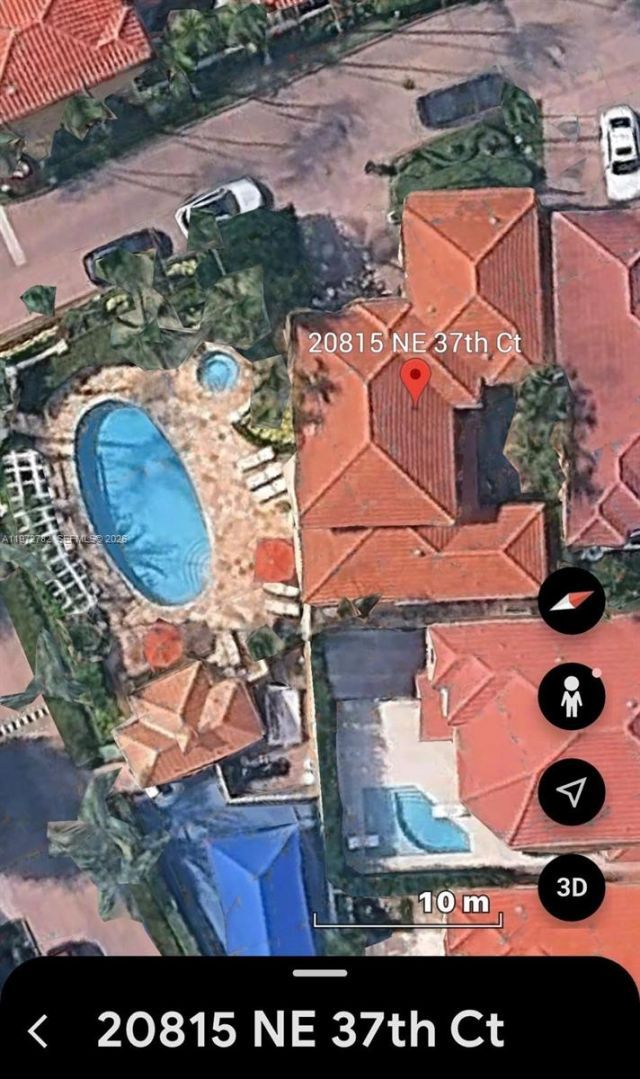Go back from 20815 NE 37th Ct

click(38, 1030)
